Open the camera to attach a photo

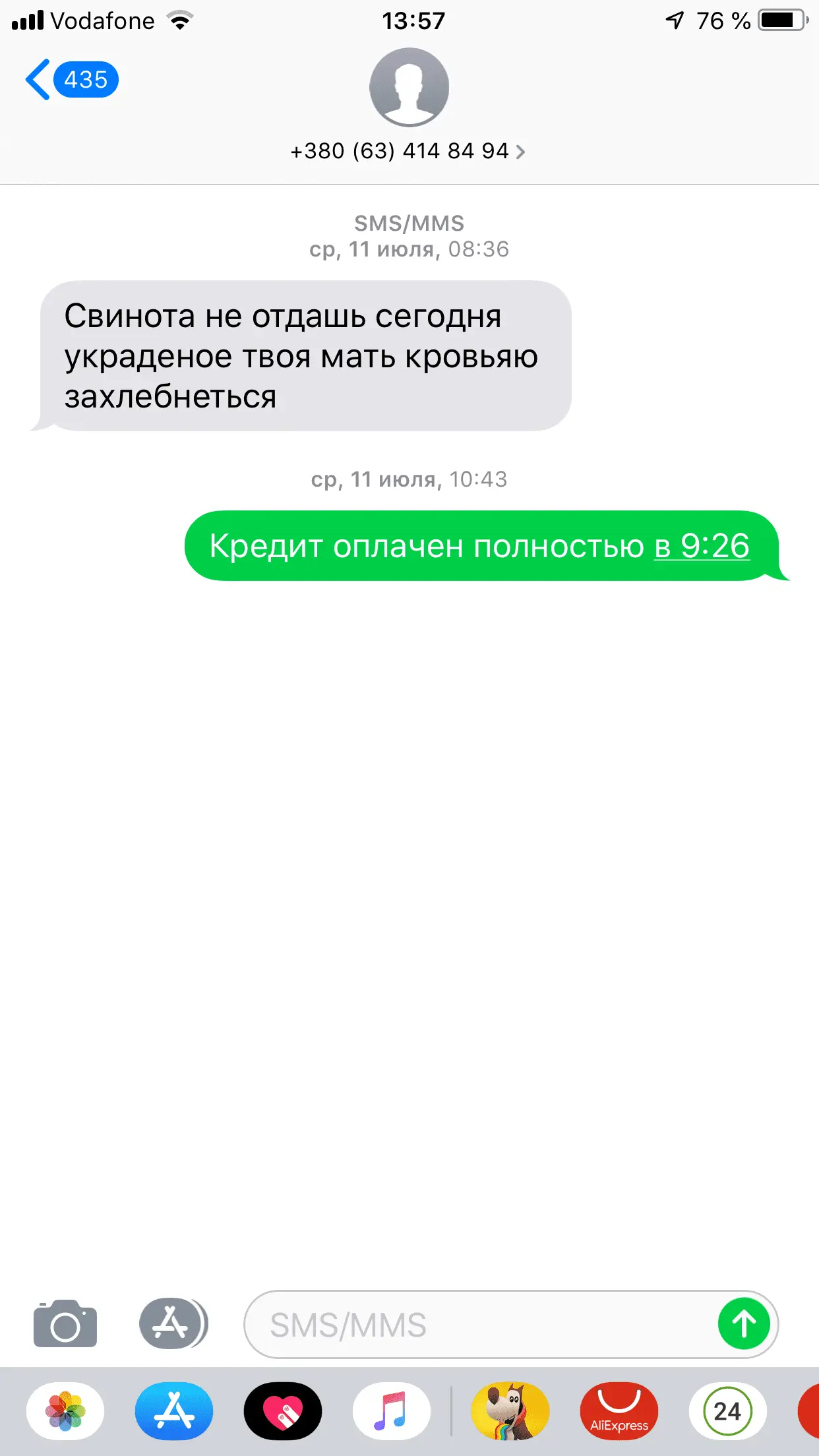click(x=65, y=1324)
